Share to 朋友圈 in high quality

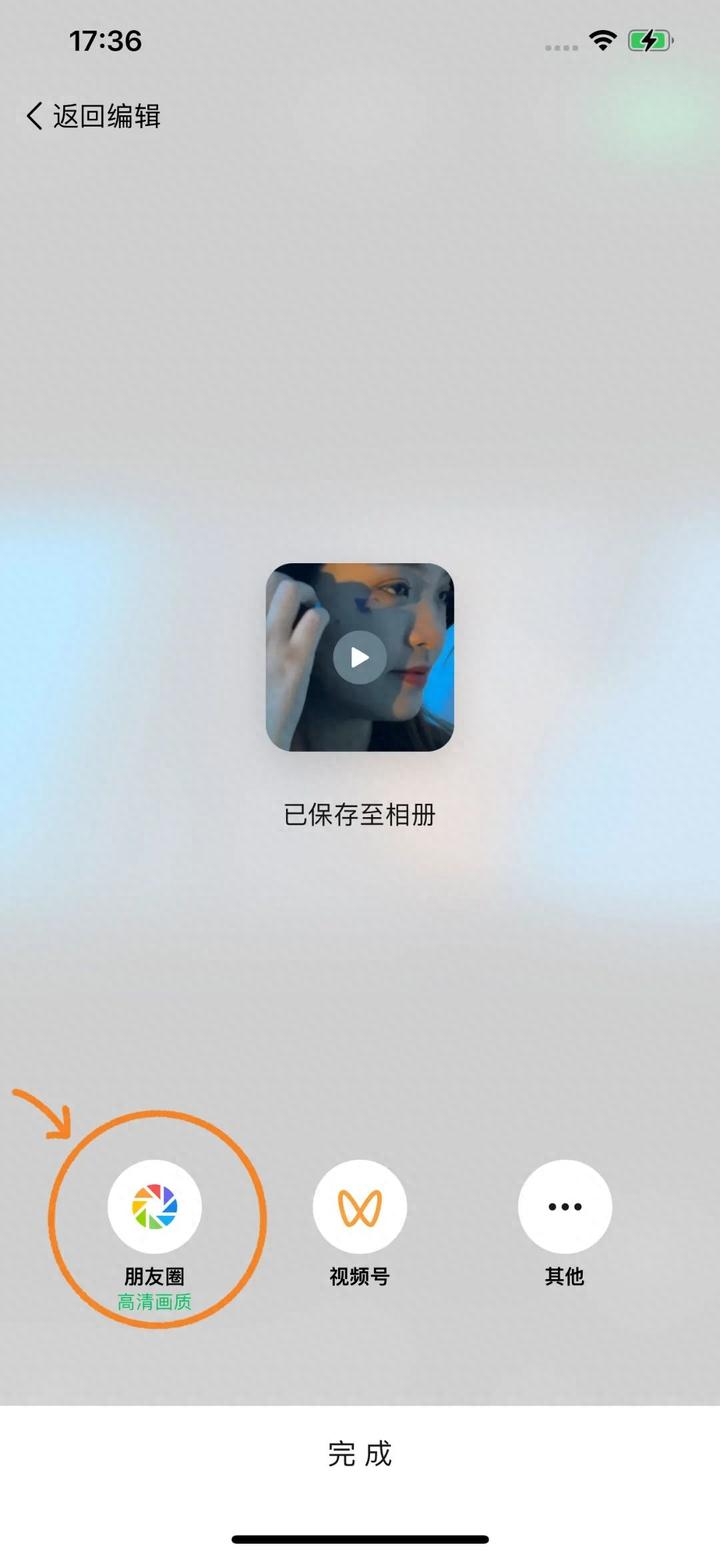point(155,1207)
